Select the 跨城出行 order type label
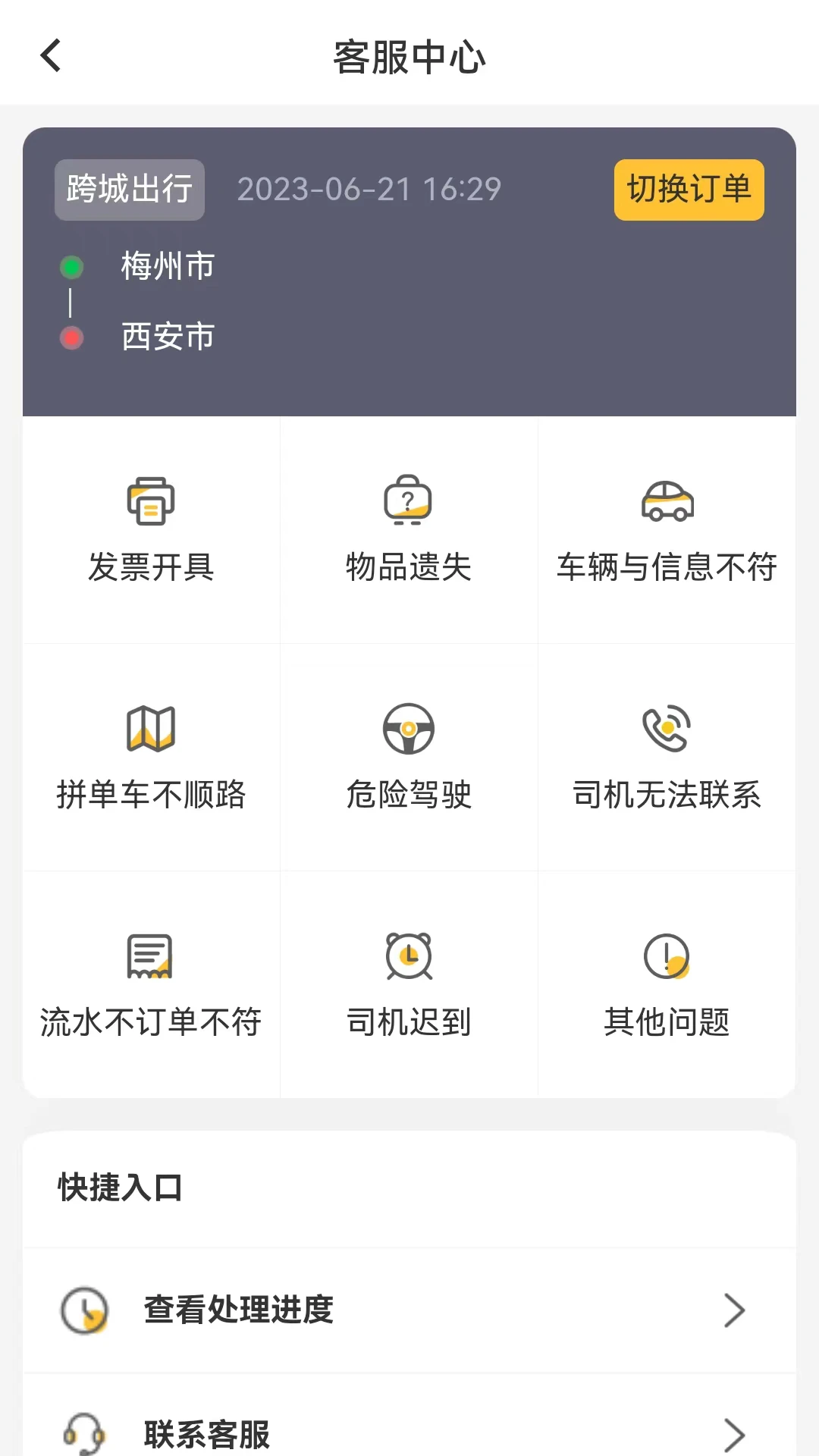819x1456 pixels. (x=128, y=190)
